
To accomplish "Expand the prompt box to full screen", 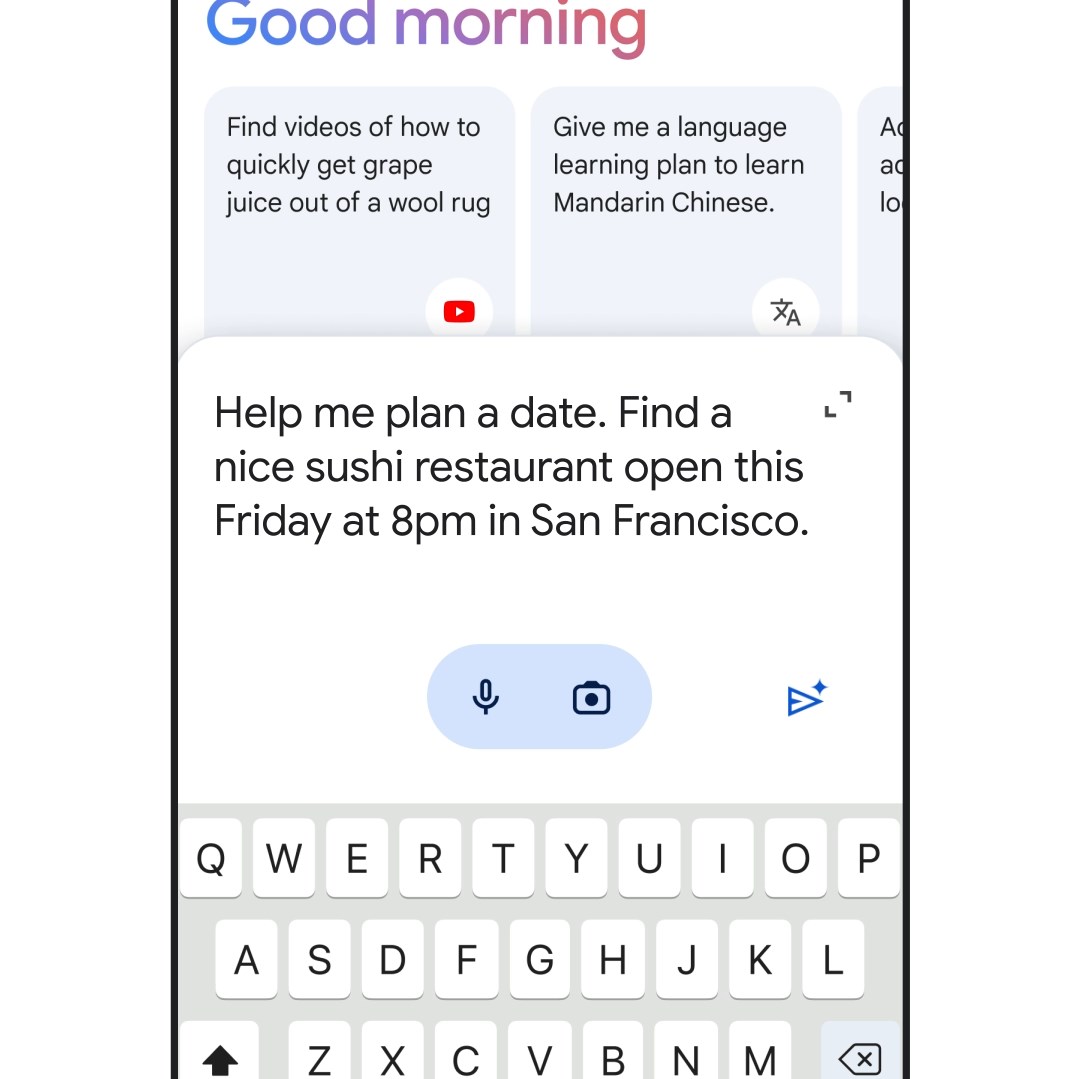I will click(x=838, y=405).
